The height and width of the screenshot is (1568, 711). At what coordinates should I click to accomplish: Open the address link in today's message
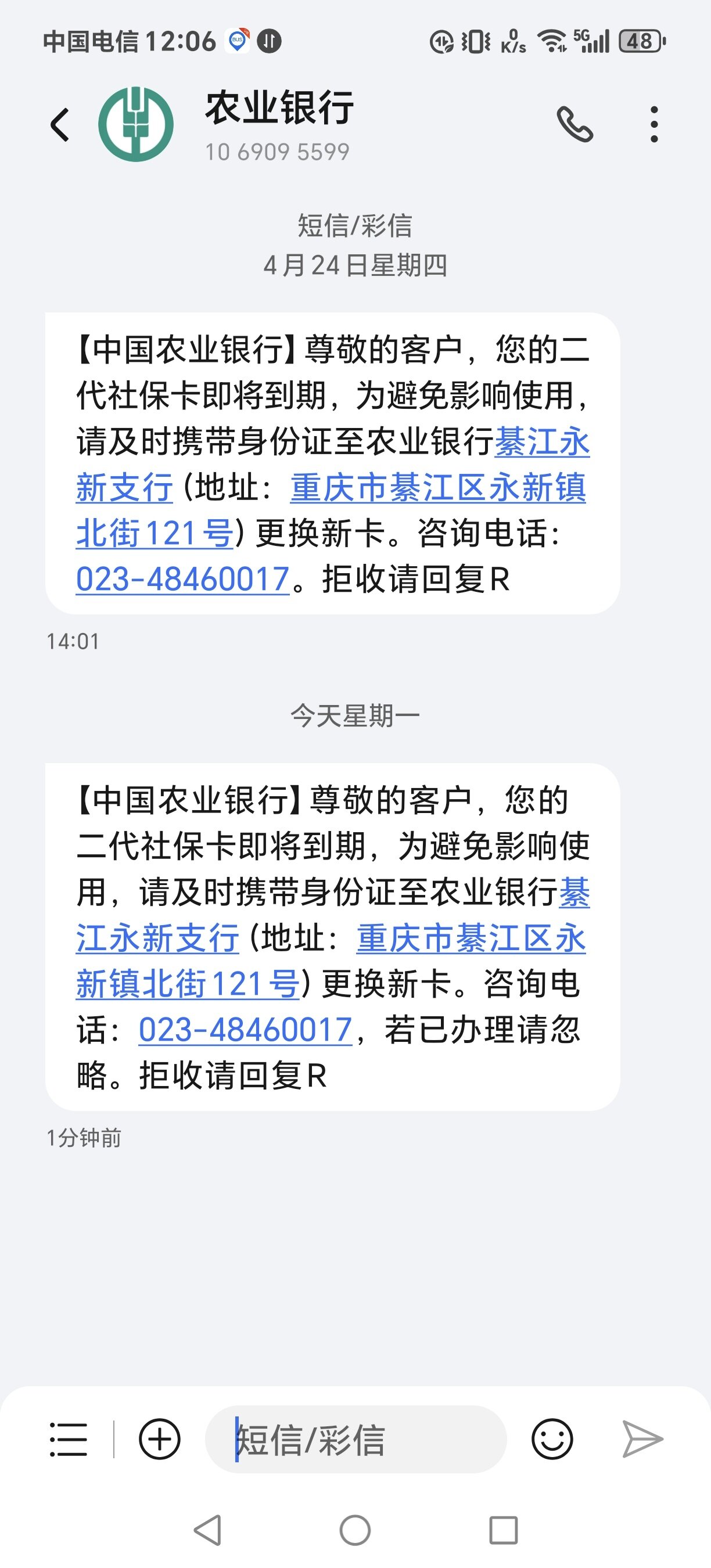[x=470, y=938]
